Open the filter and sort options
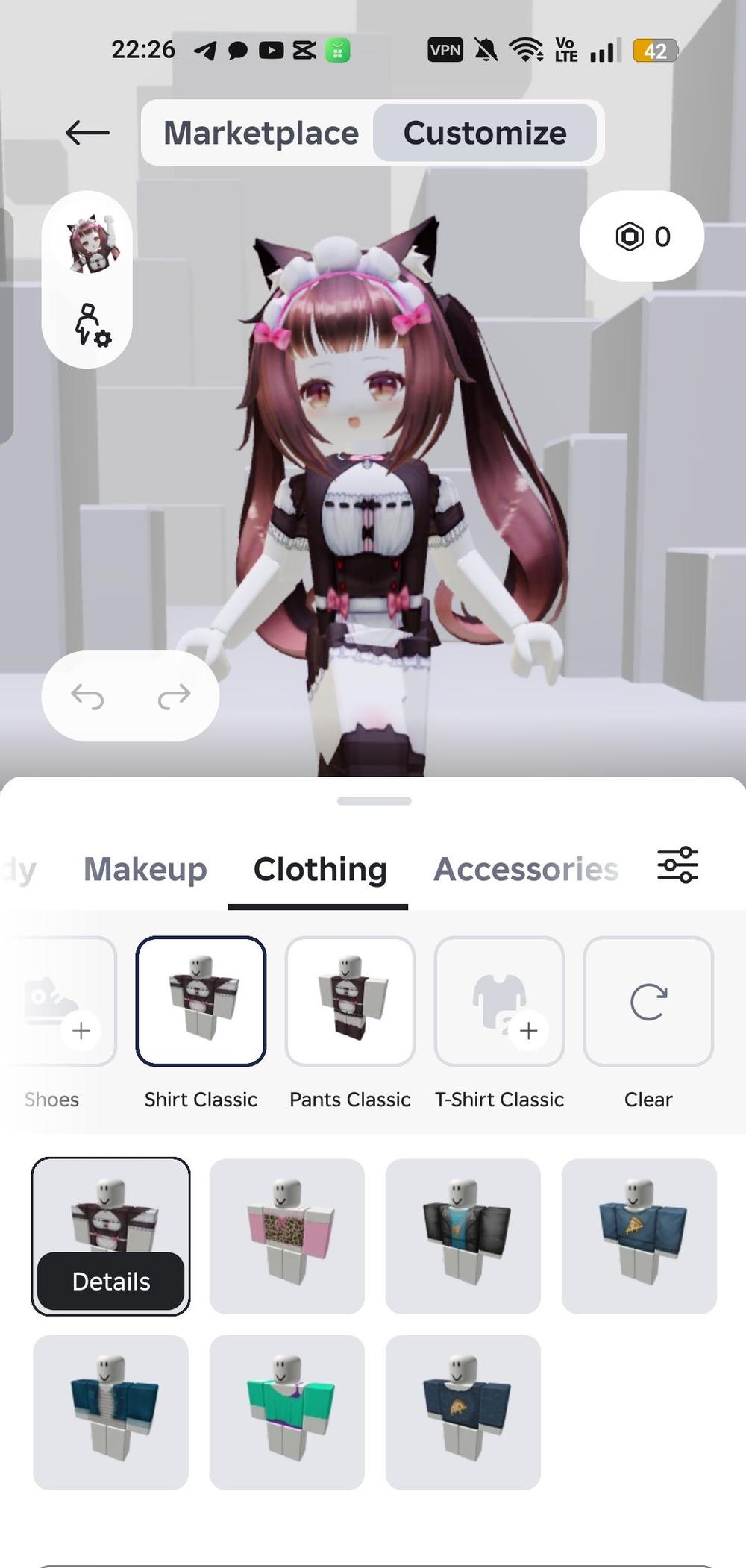Viewport: 746px width, 1568px height. tap(677, 865)
